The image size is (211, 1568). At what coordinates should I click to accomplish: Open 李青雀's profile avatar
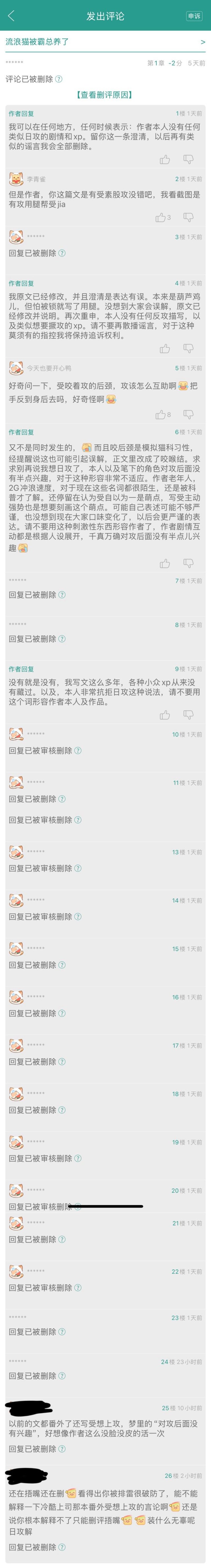(16, 179)
